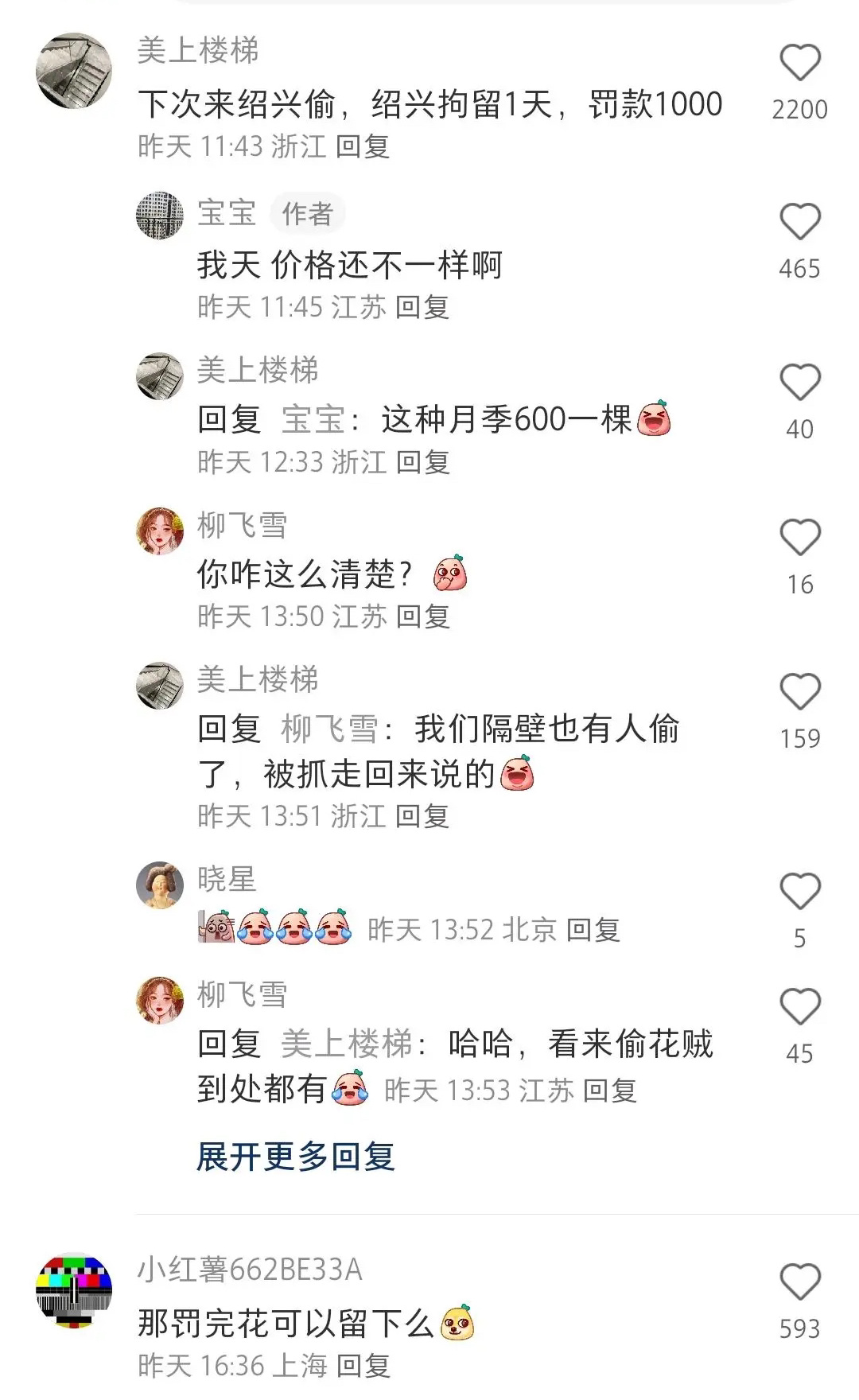Expand more replies via 展开更多回复
This screenshot has height=1400, width=859.
[296, 1157]
